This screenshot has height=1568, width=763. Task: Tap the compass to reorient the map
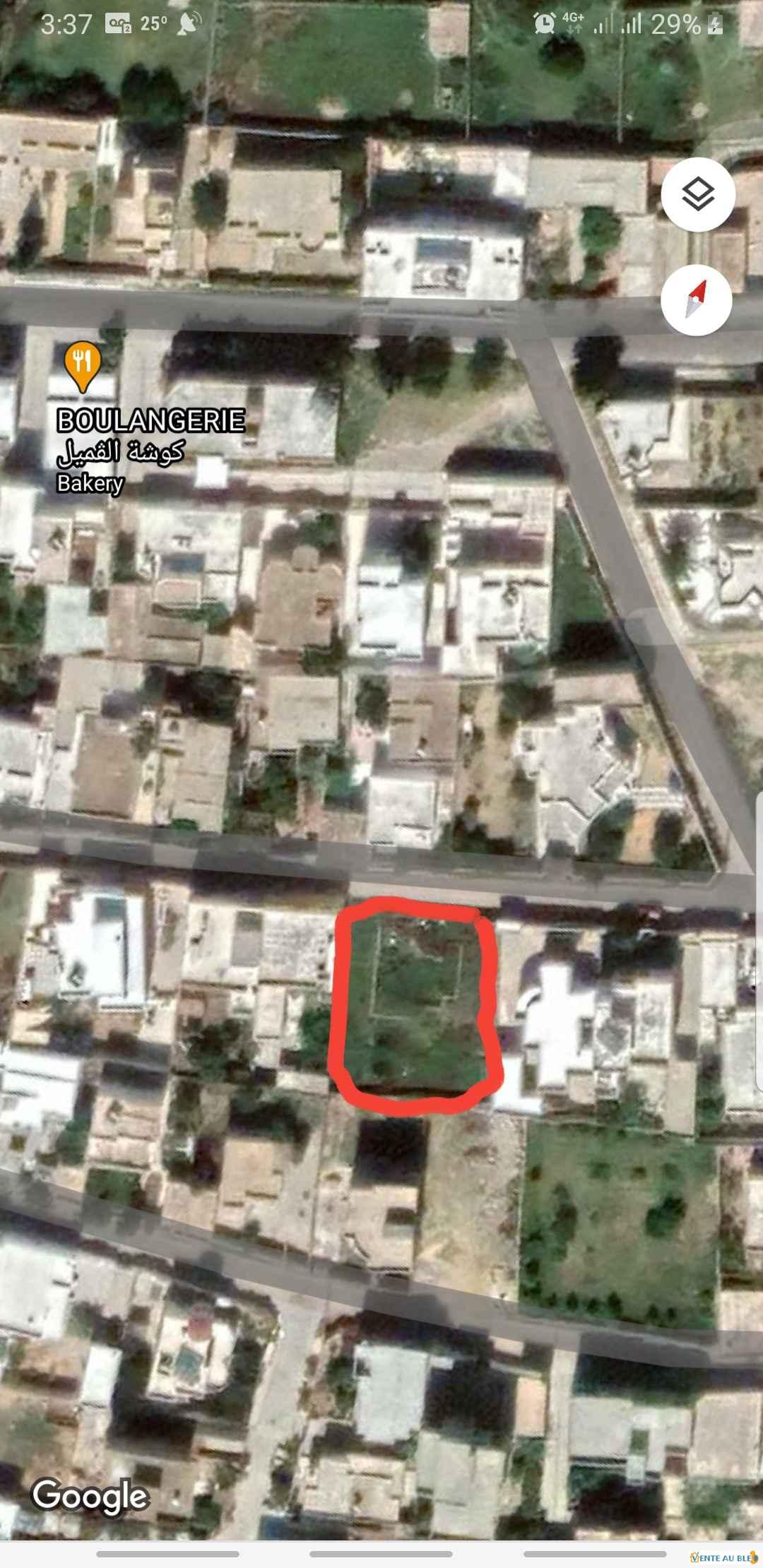coord(697,300)
